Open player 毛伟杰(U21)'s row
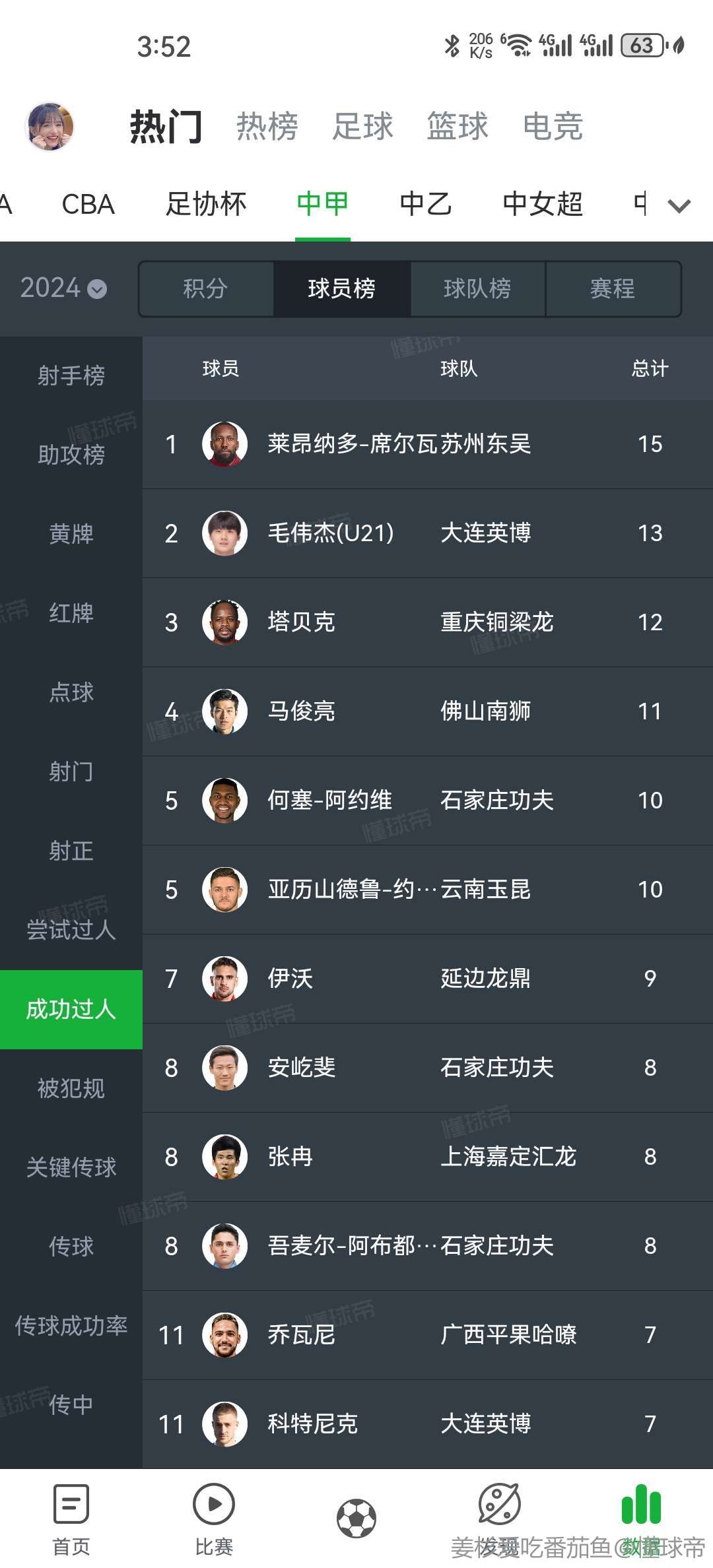Viewport: 713px width, 1568px height. point(428,533)
